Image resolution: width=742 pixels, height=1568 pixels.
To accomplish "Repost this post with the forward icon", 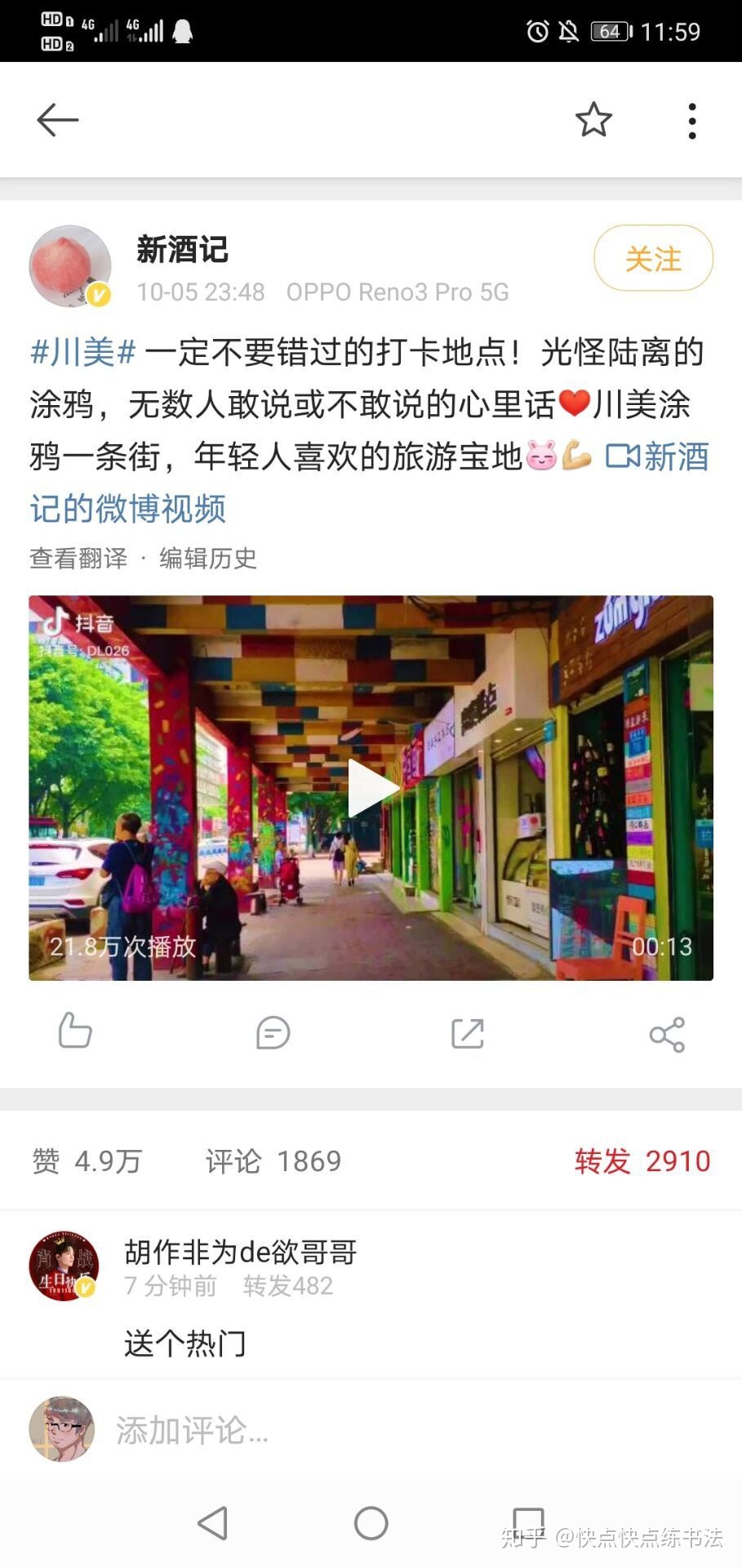I will click(x=468, y=1033).
